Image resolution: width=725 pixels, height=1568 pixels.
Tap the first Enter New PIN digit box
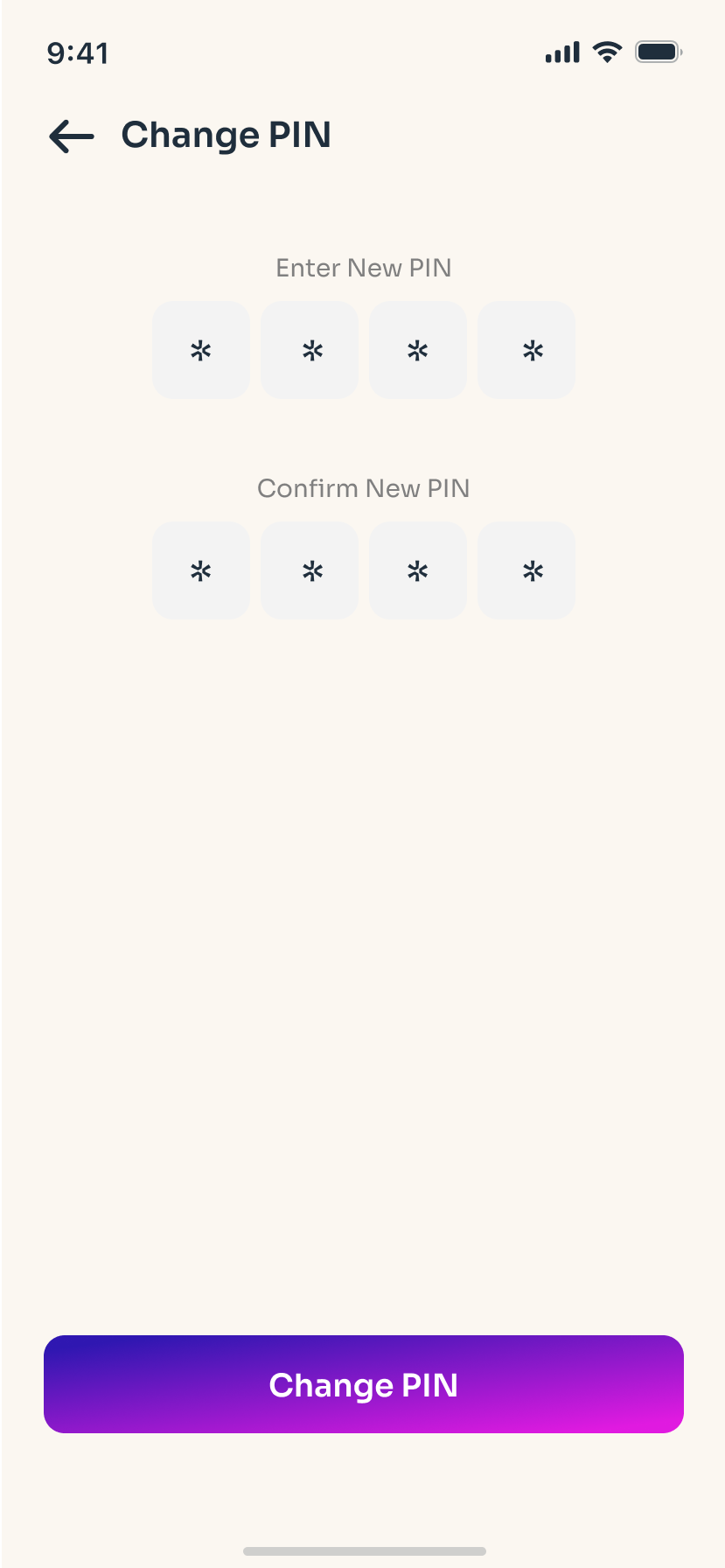(x=201, y=350)
